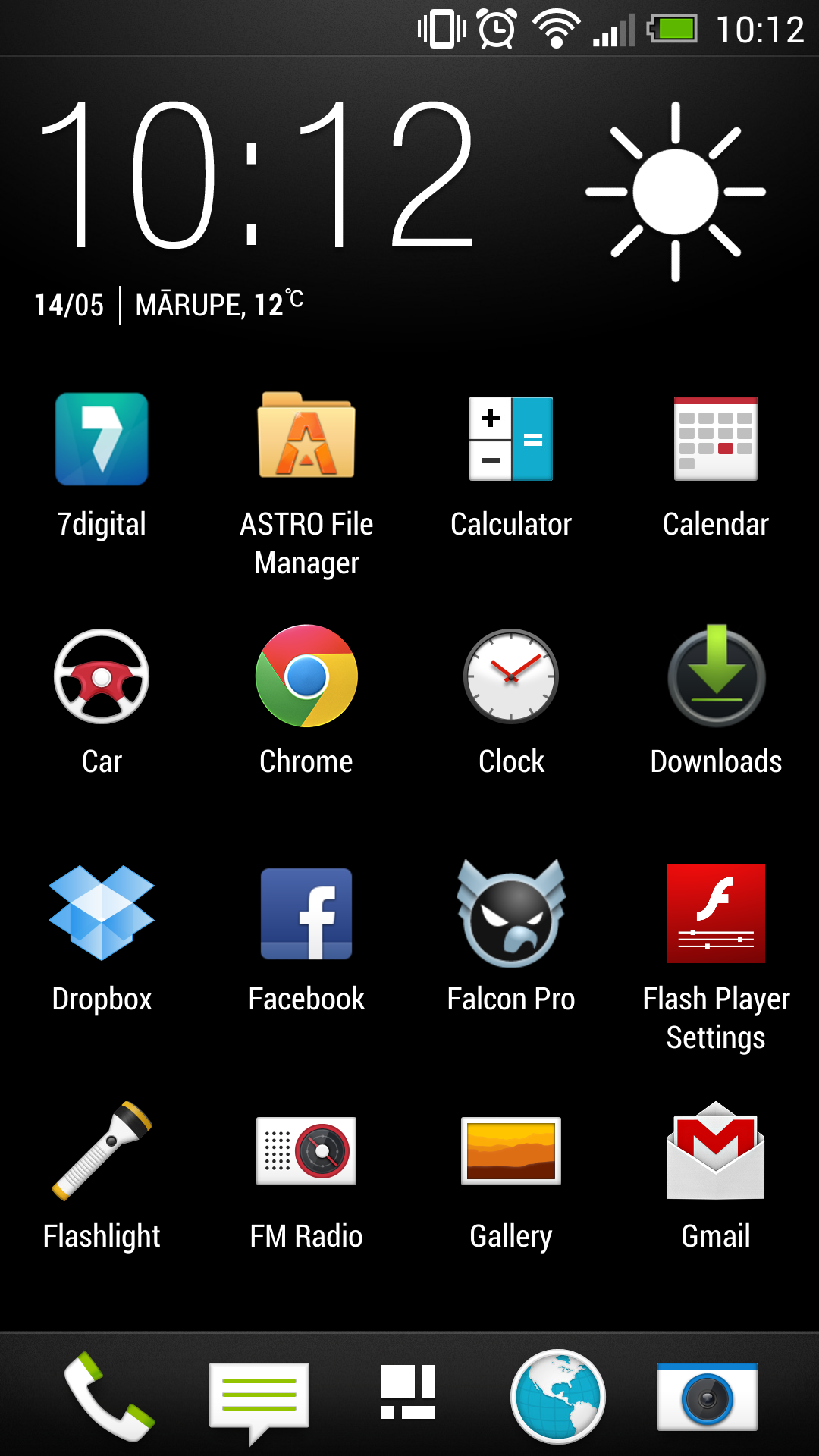Open FM Radio
Image resolution: width=819 pixels, height=1456 pixels.
point(306,1151)
